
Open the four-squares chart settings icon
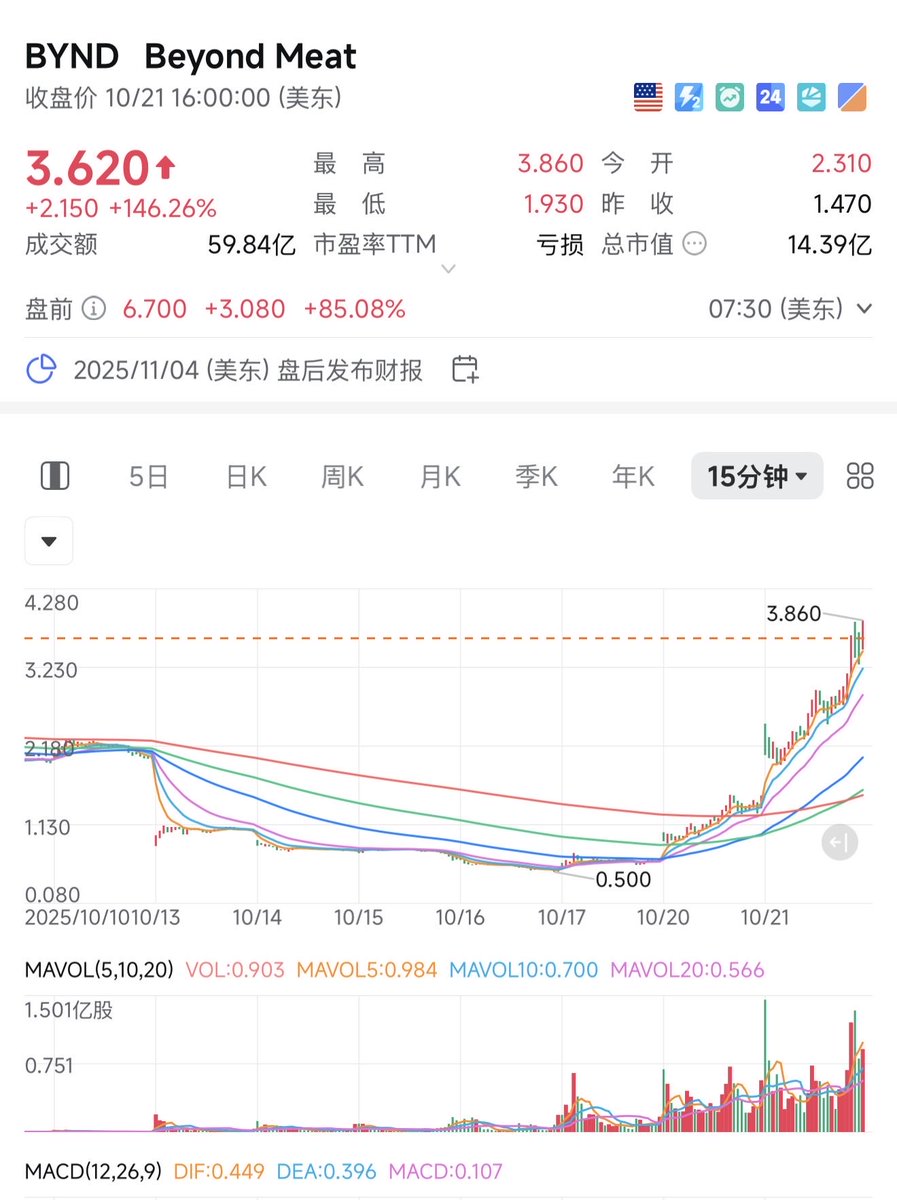coord(860,476)
